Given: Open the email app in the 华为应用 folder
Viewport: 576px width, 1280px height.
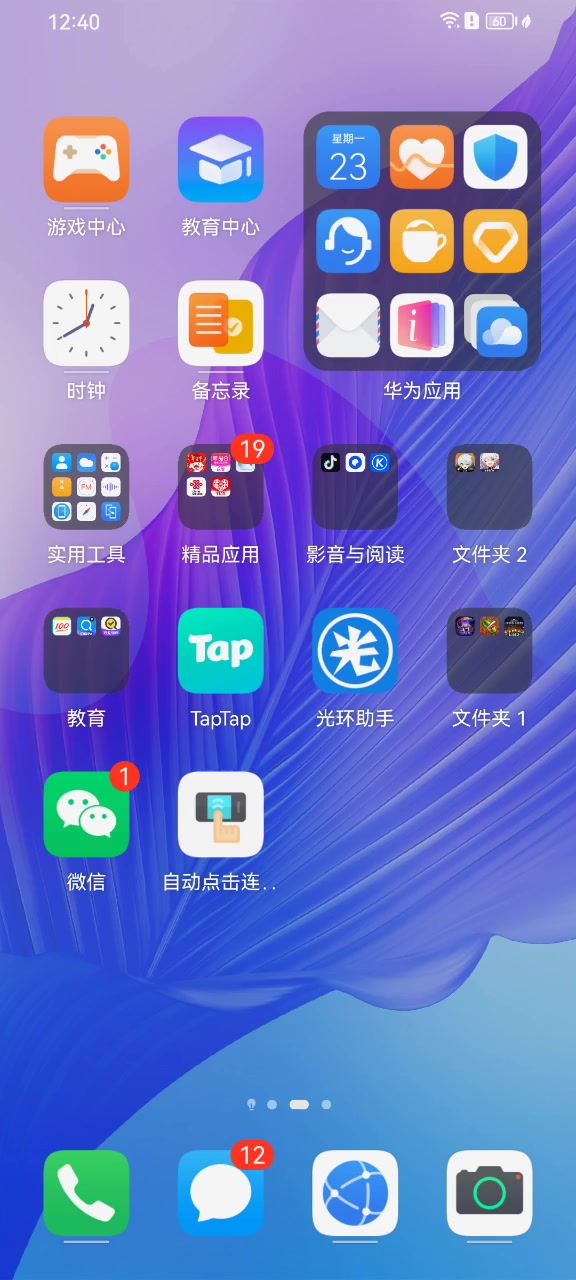Looking at the screenshot, I should [348, 325].
